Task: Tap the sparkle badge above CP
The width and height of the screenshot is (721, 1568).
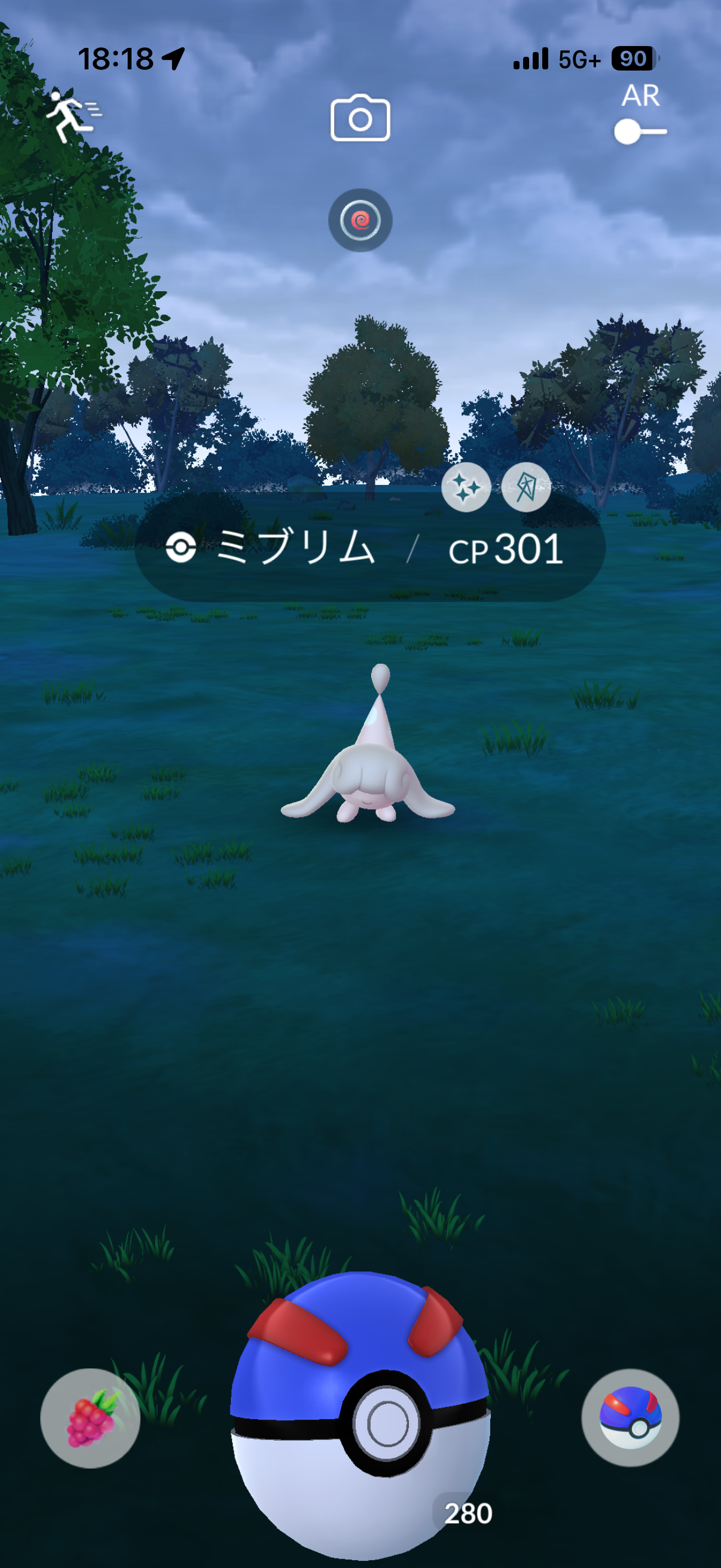Action: tap(466, 487)
